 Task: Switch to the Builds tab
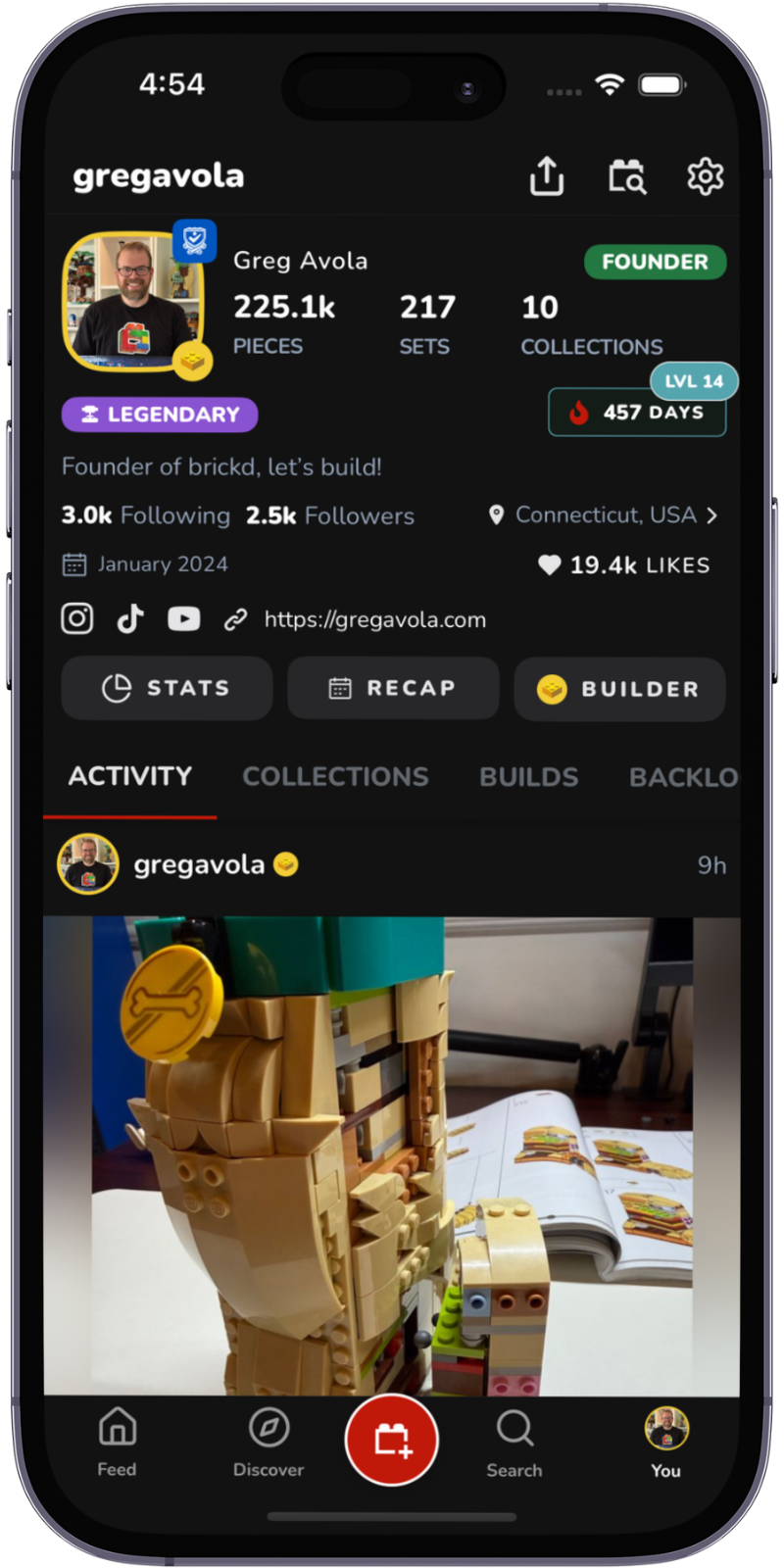point(528,777)
